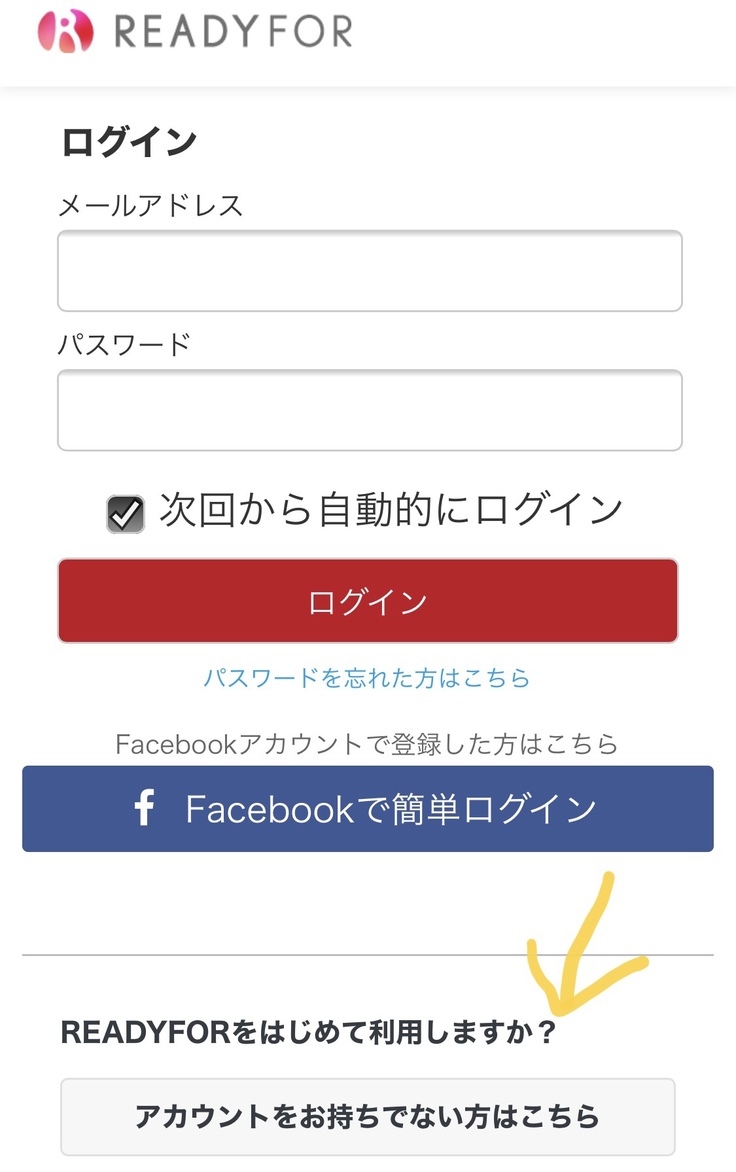
Task: Tap the メールアドレス email input field
Action: click(369, 271)
